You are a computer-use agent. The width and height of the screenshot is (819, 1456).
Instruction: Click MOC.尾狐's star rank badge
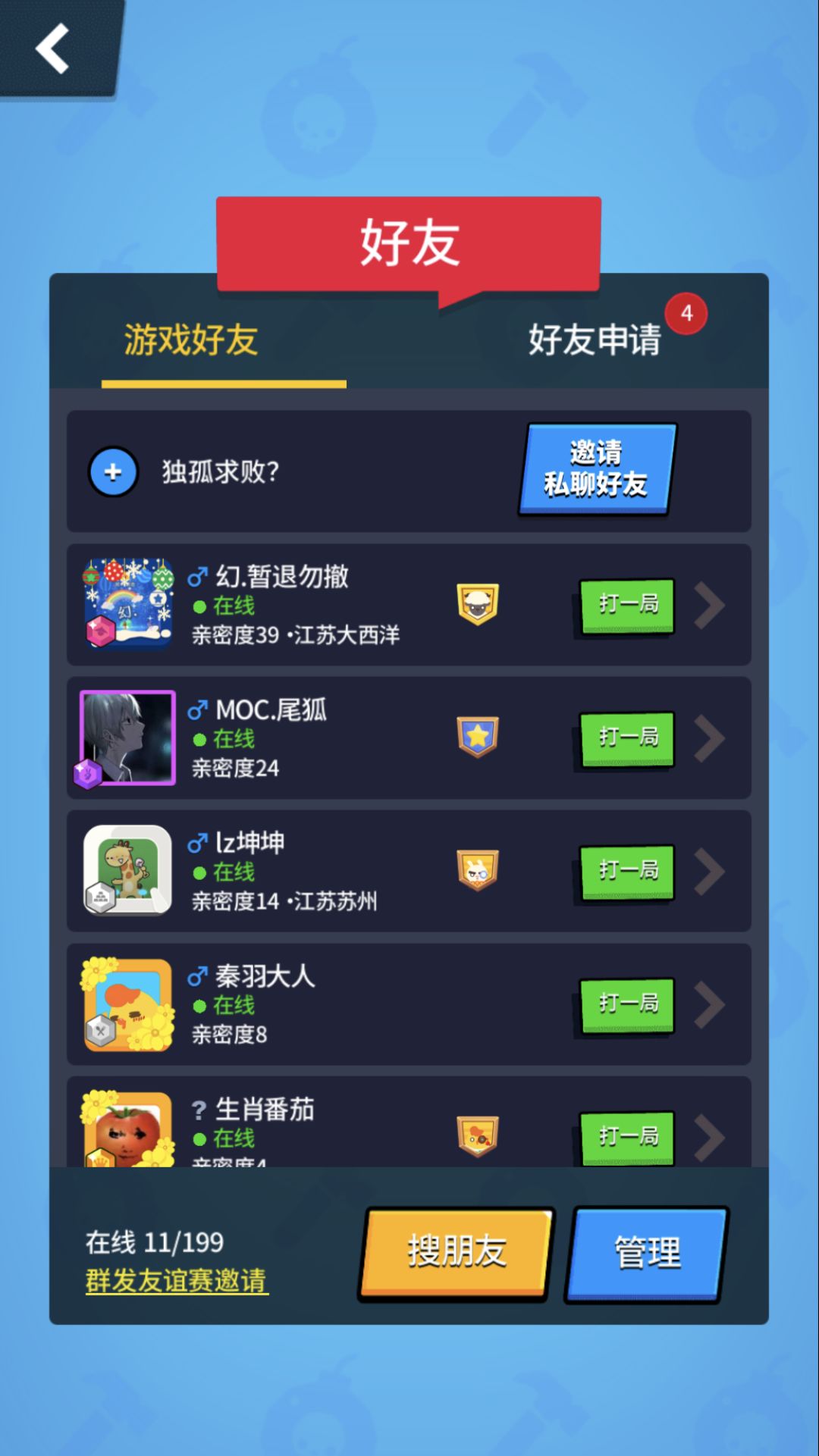(478, 737)
